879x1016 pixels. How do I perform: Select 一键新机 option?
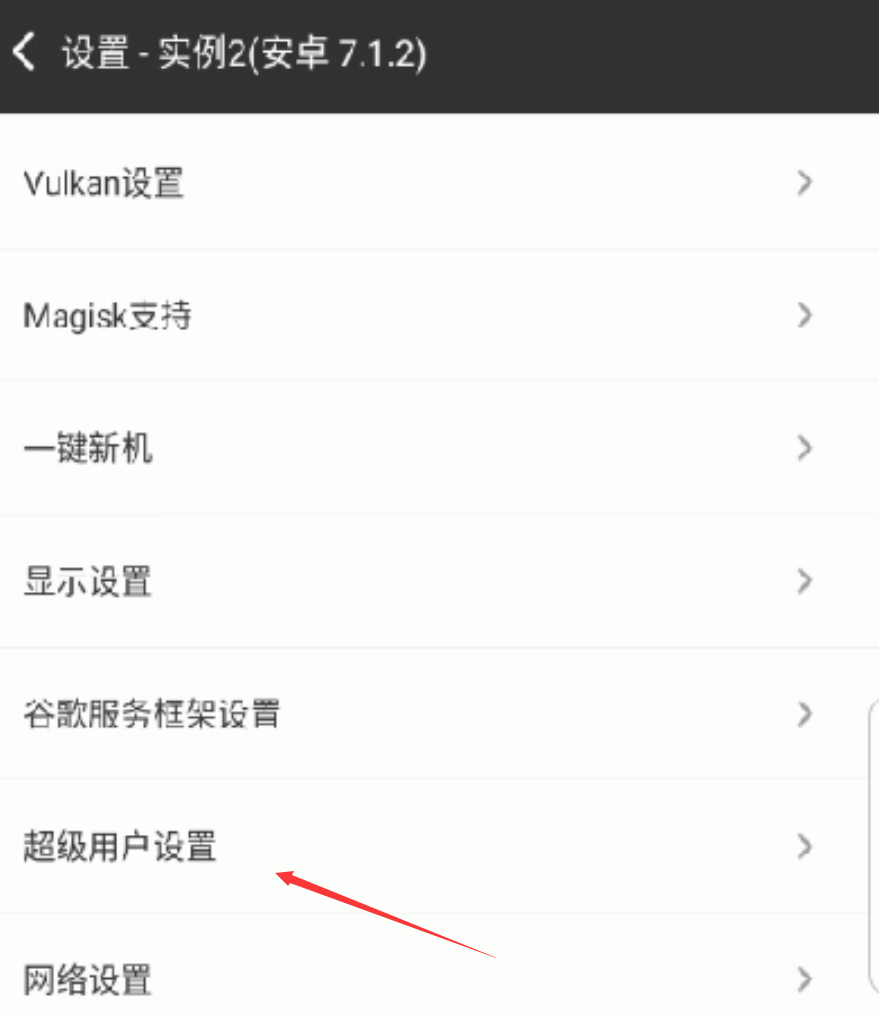(x=420, y=448)
